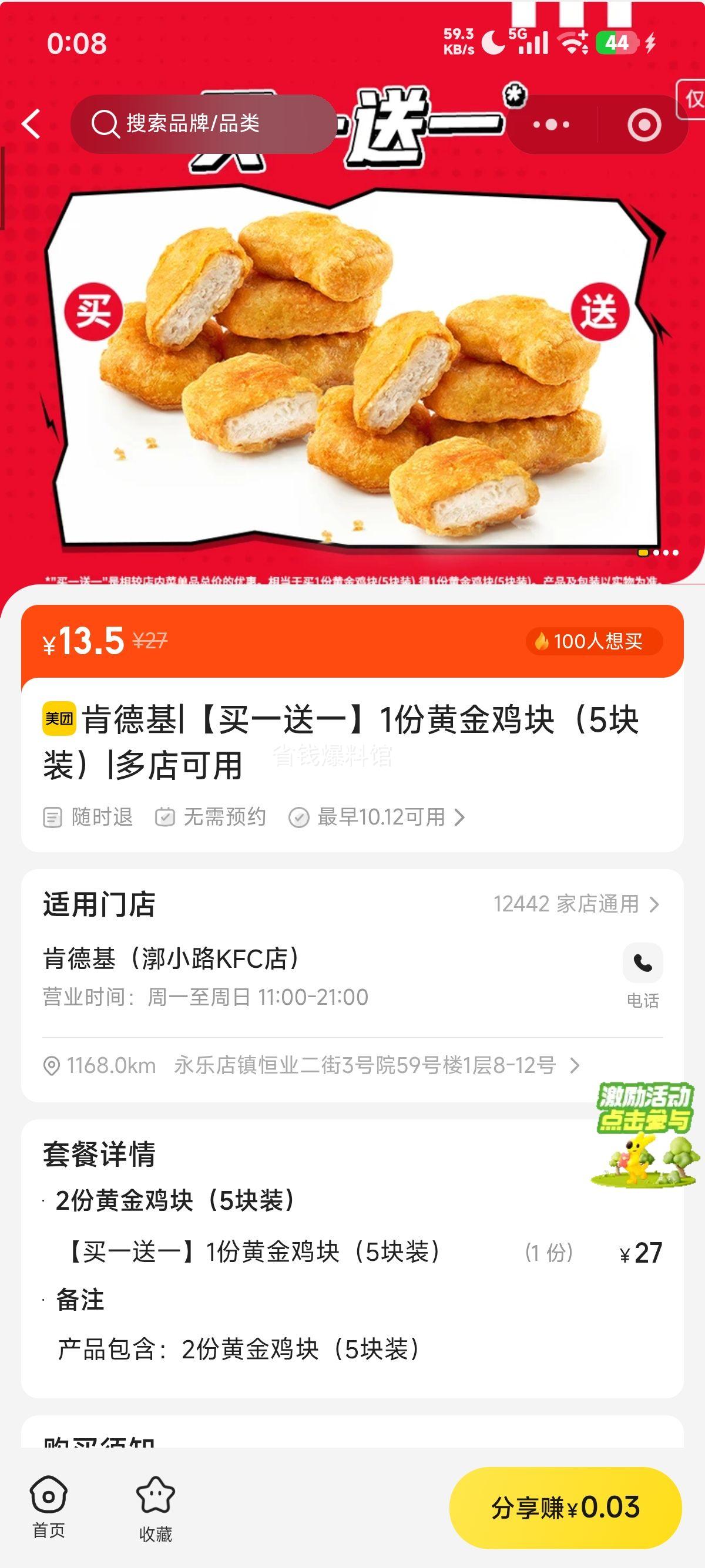
Task: Tap the share and earn ¥0.03 button
Action: click(565, 1508)
